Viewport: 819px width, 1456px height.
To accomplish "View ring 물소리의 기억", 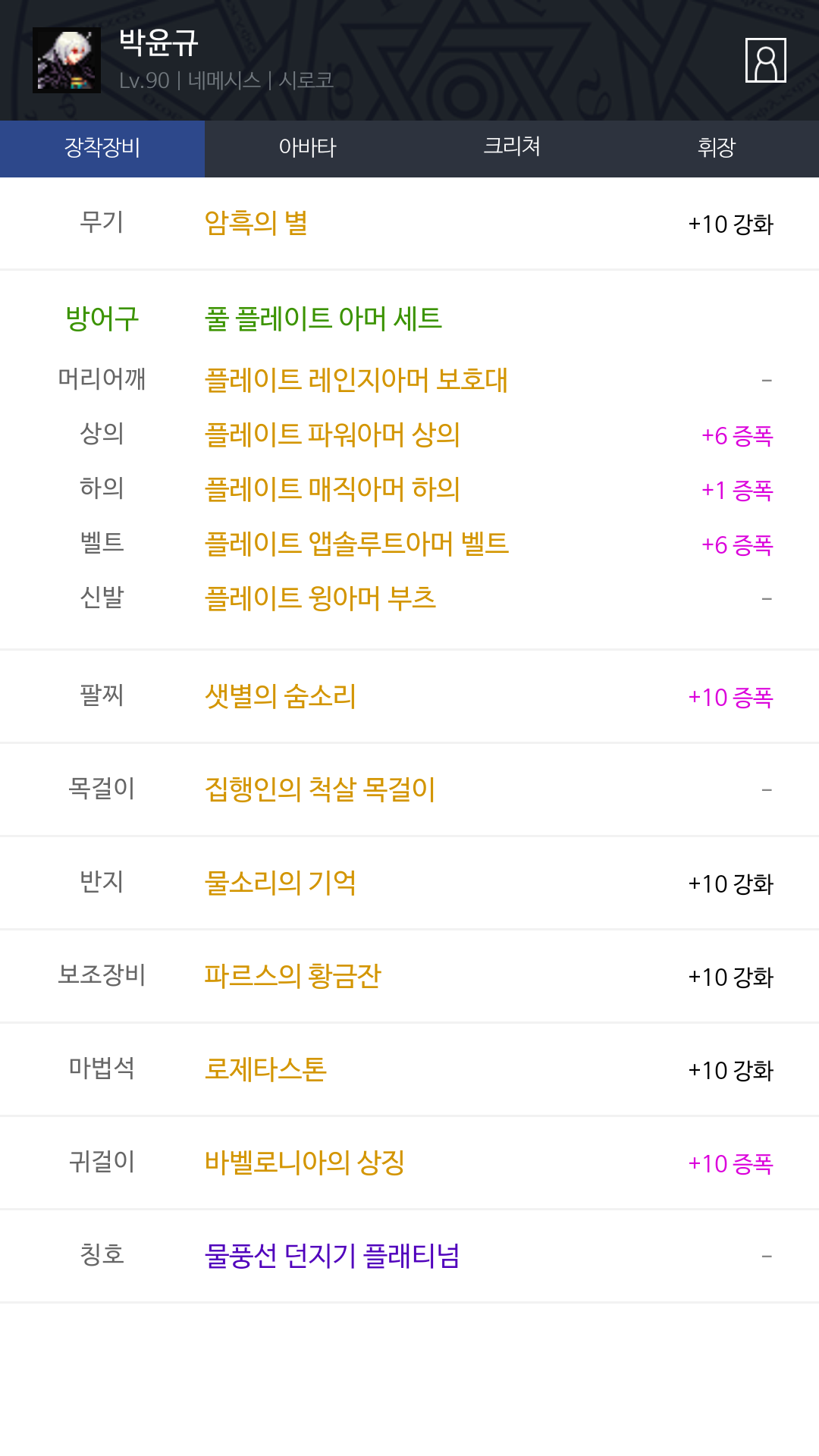I will click(281, 883).
